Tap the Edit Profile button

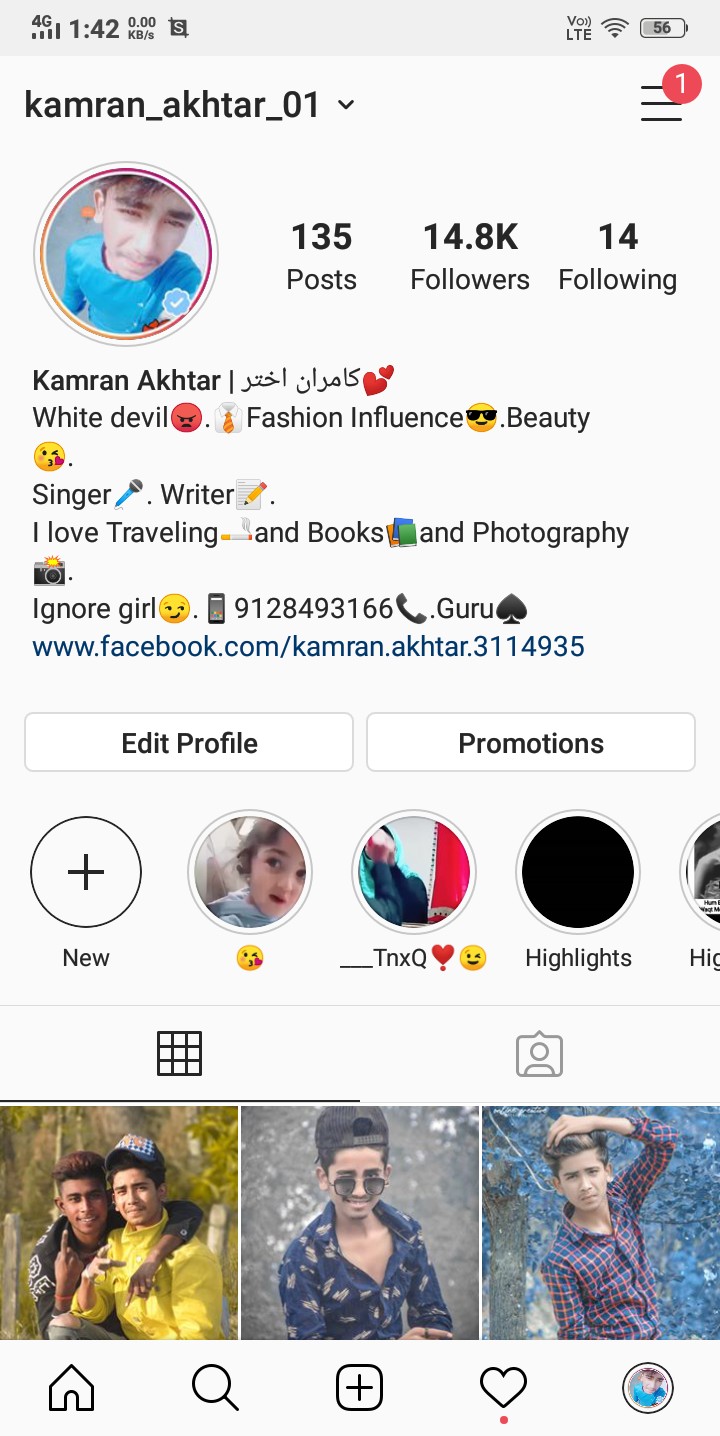pyautogui.click(x=189, y=743)
